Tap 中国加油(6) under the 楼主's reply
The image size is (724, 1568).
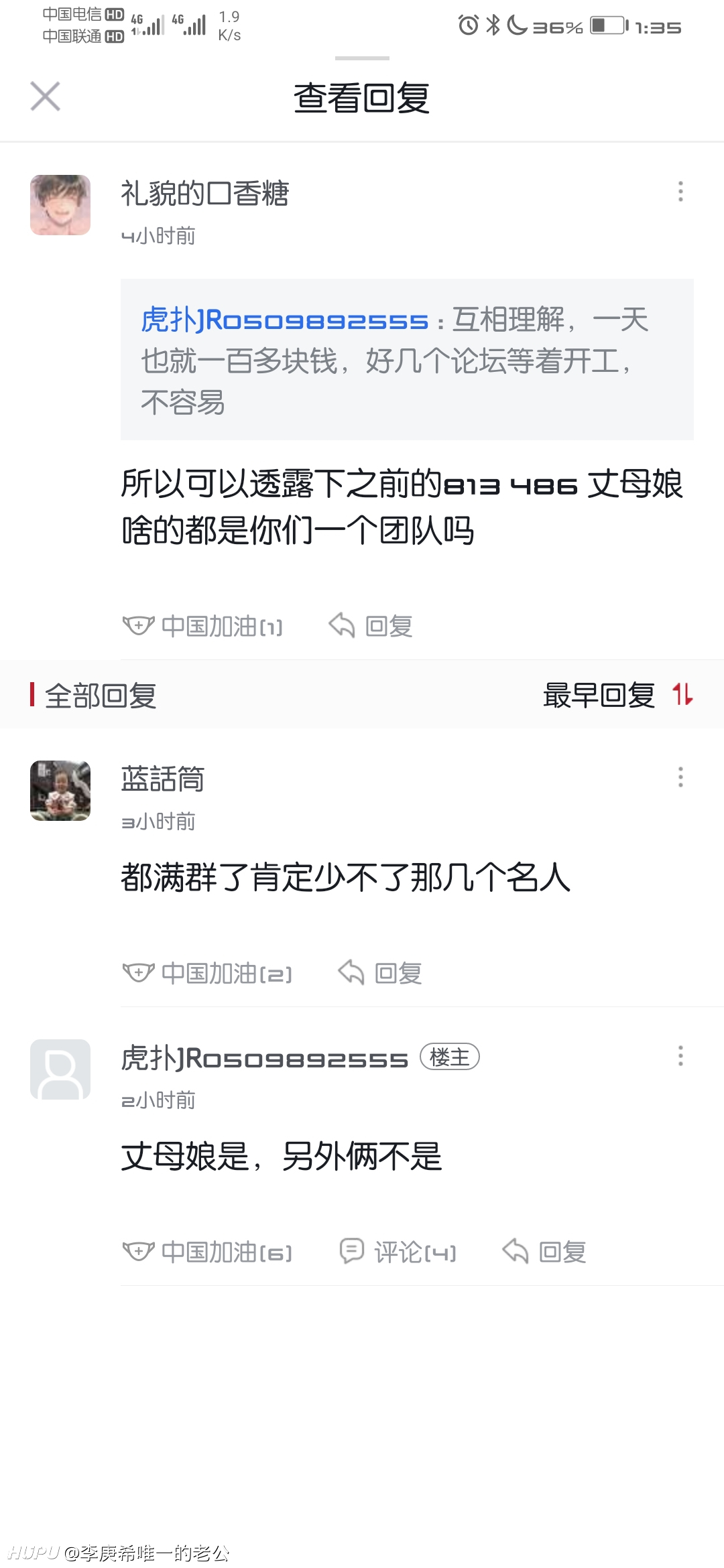[x=207, y=1252]
